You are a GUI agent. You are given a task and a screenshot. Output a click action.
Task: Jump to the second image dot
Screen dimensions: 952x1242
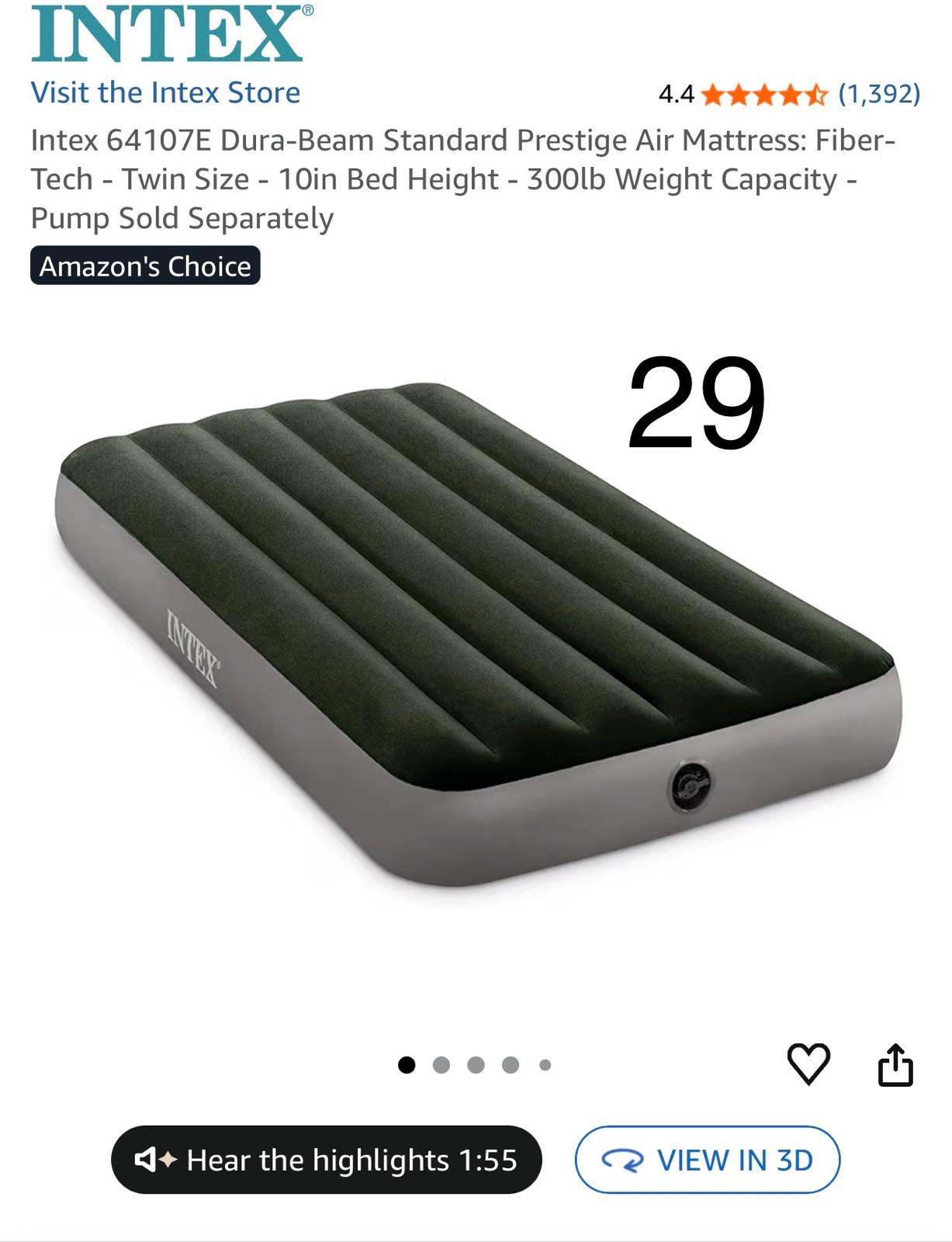441,1065
